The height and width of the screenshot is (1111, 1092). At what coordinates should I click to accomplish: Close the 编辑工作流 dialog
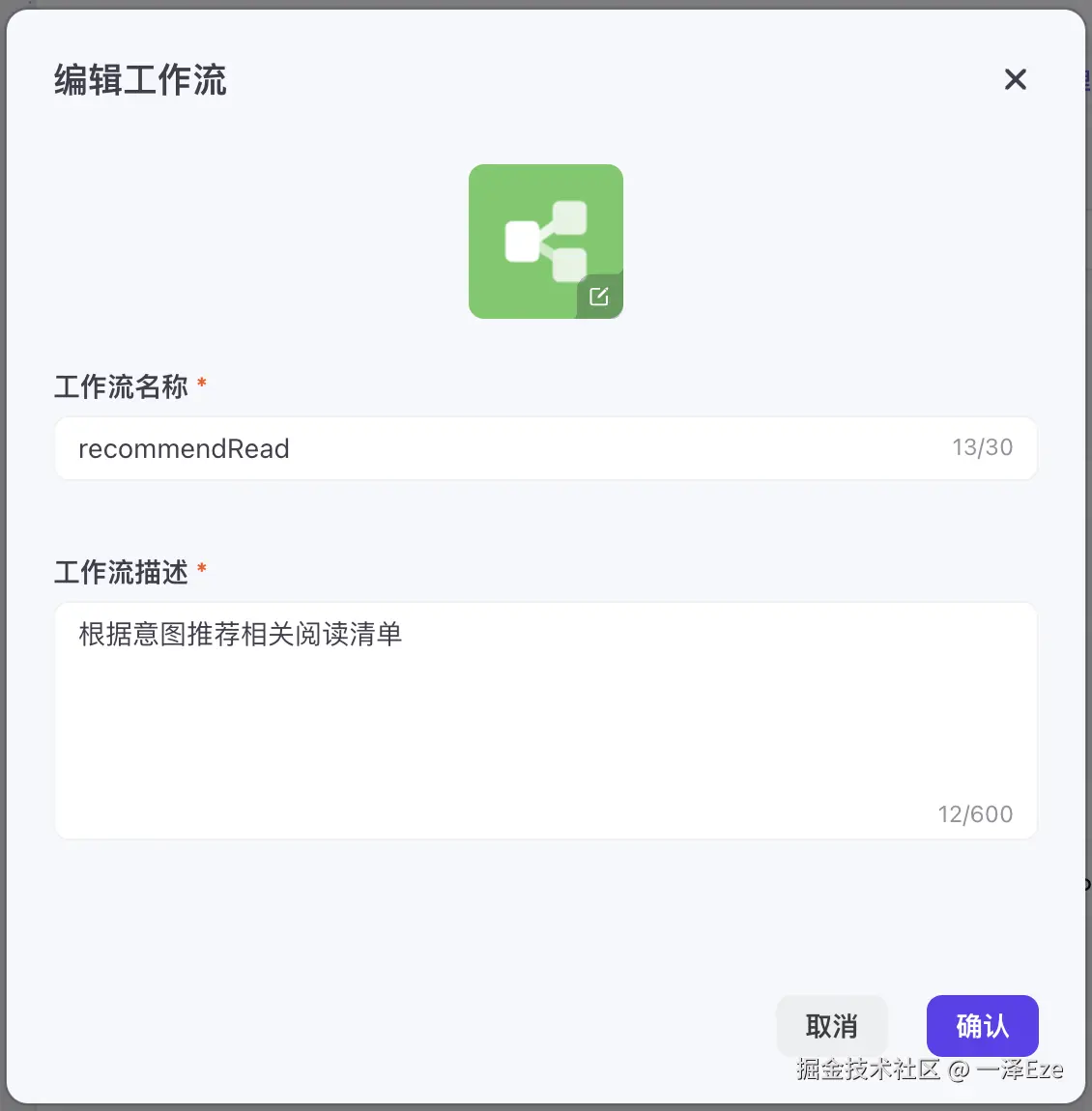click(1015, 79)
